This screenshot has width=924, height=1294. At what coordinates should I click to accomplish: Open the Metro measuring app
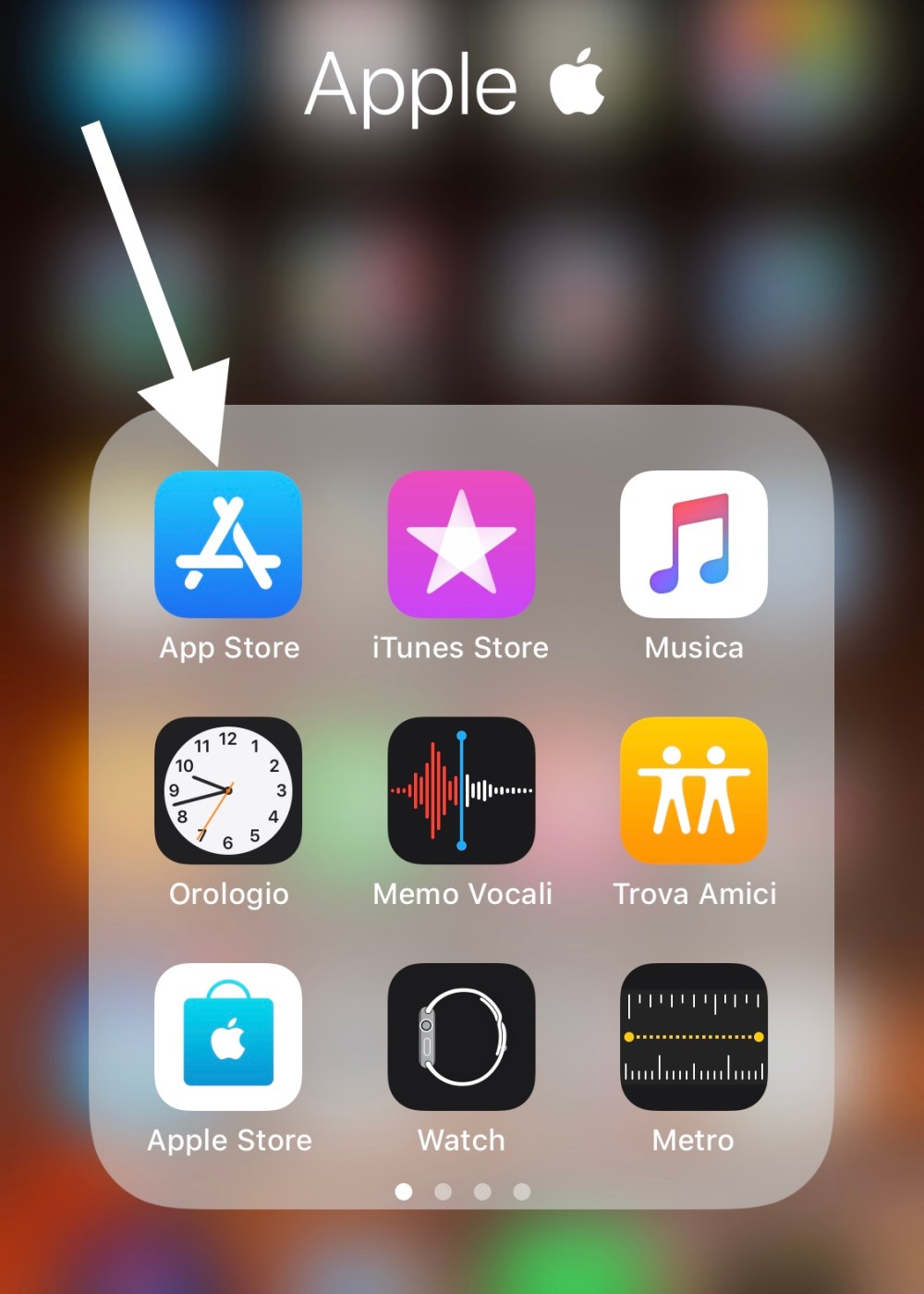pyautogui.click(x=694, y=1037)
